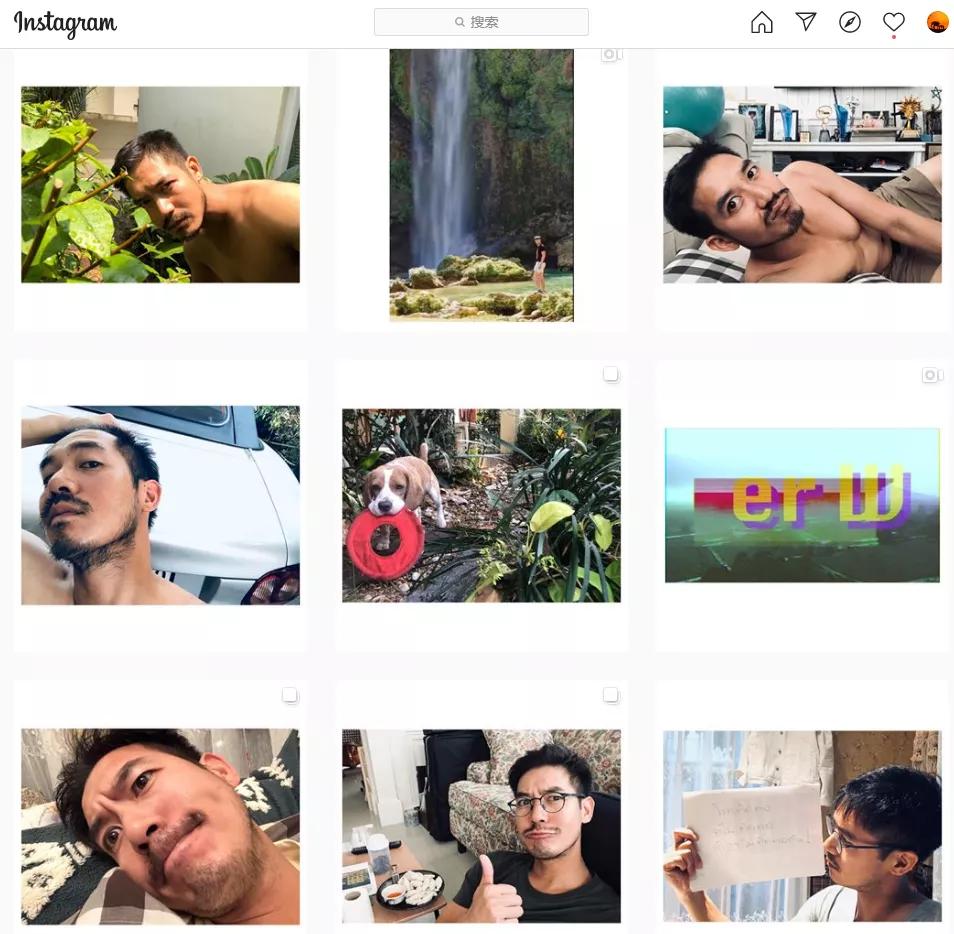Open the close-up frowning selfie post
This screenshot has width=954, height=934.
[x=160, y=825]
